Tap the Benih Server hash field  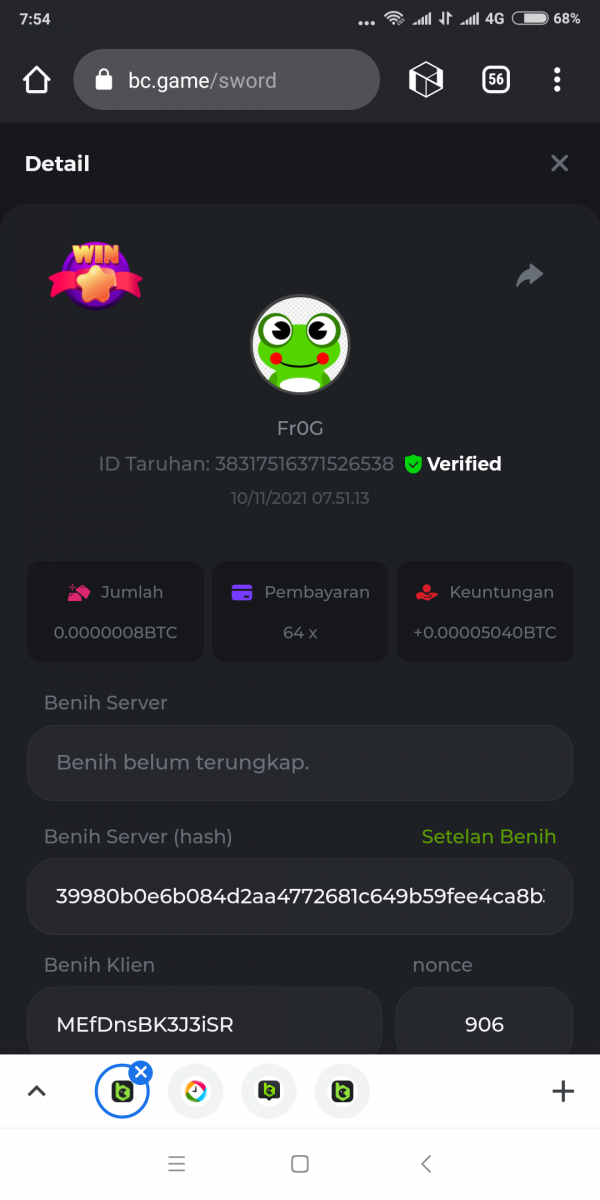tap(299, 896)
